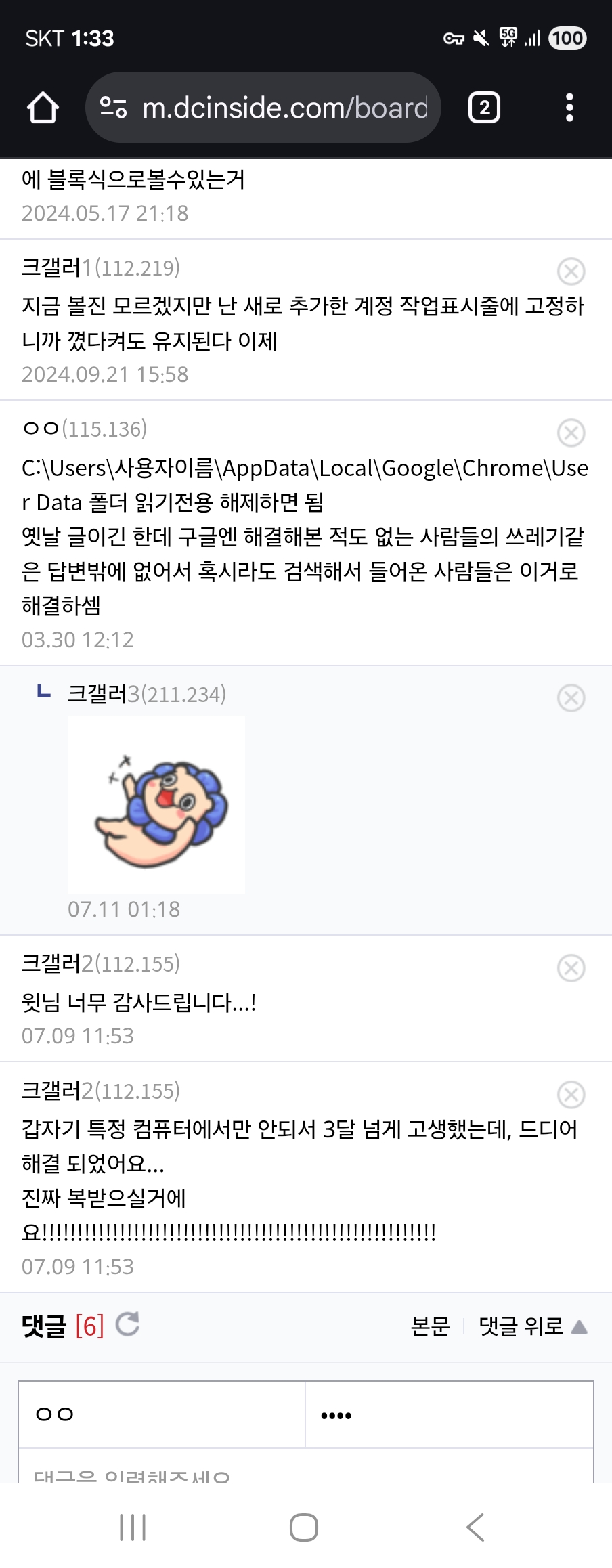This screenshot has width=612, height=1568.
Task: Open the sticker image in 크갤러3's reply
Action: pos(156,804)
